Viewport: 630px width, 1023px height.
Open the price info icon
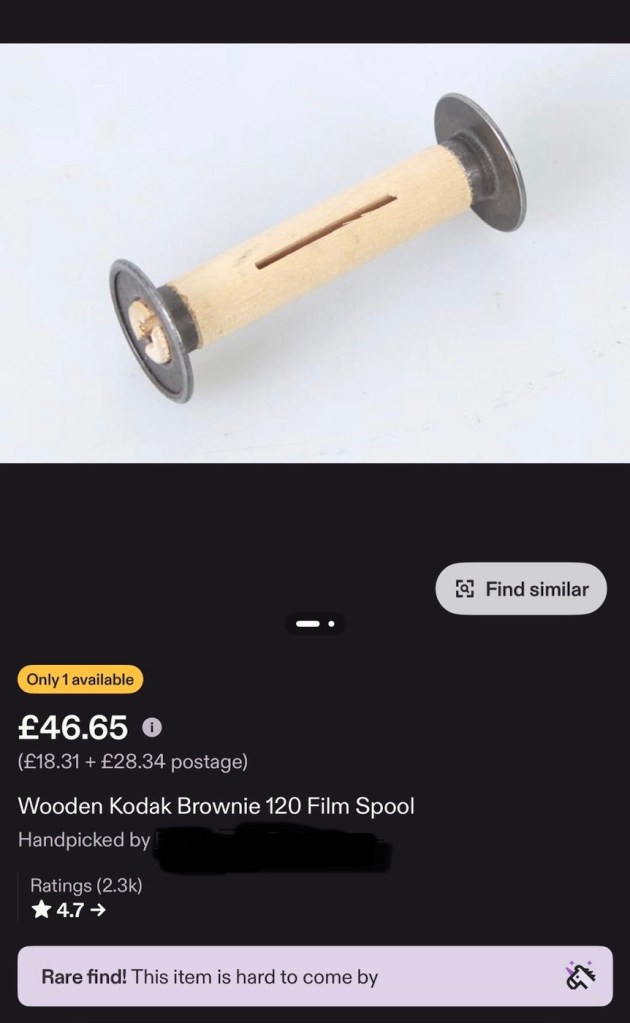click(x=152, y=727)
